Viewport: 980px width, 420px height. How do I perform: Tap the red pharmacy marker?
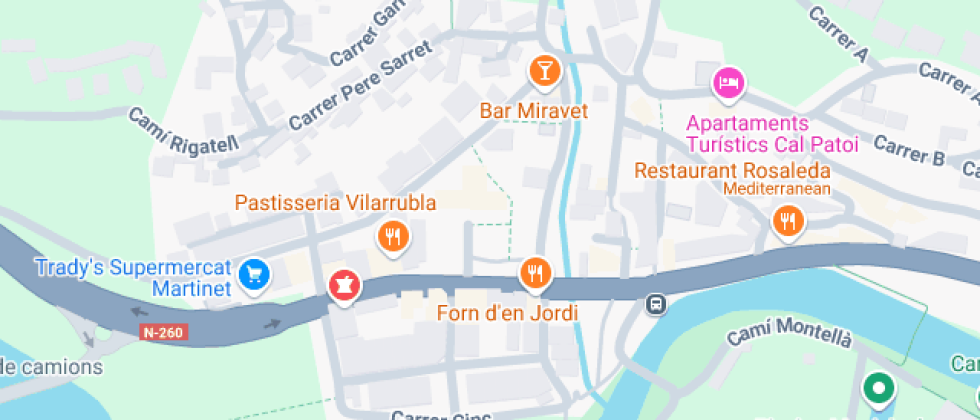click(x=345, y=285)
